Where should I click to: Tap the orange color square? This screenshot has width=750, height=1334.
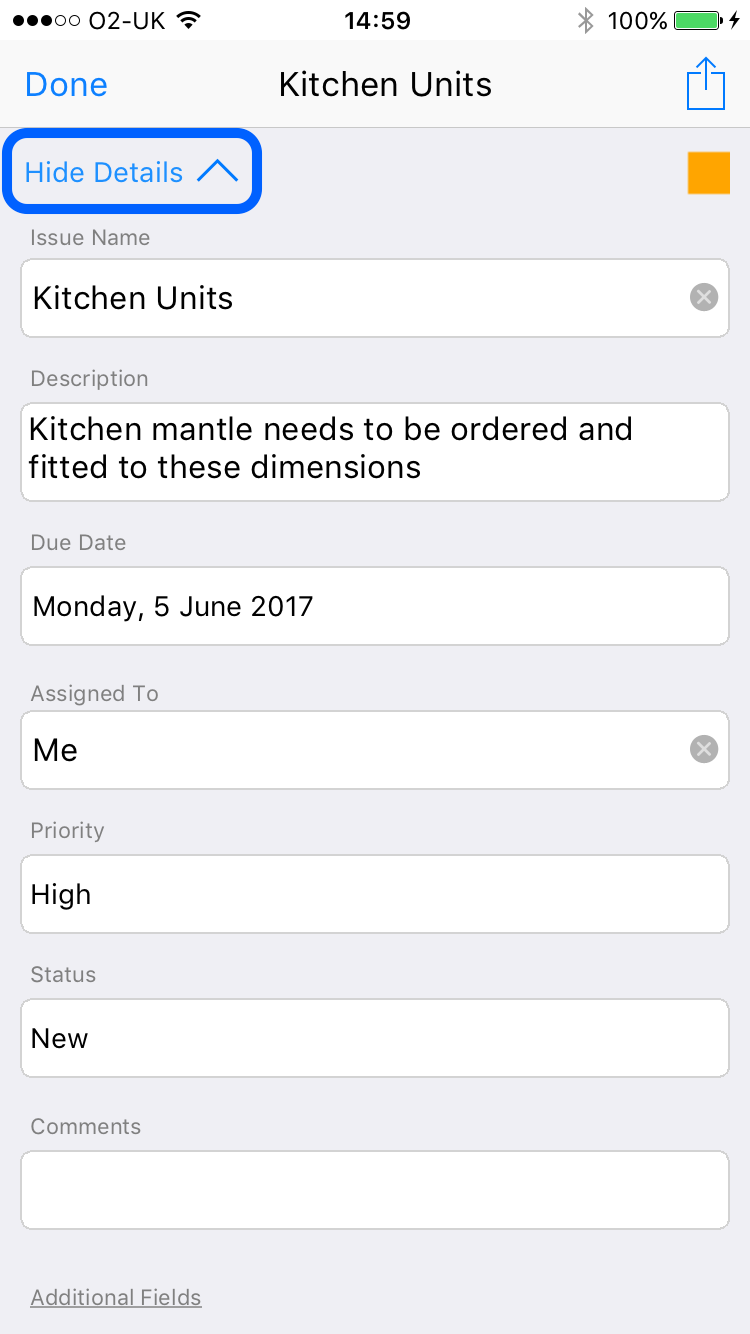coord(709,173)
